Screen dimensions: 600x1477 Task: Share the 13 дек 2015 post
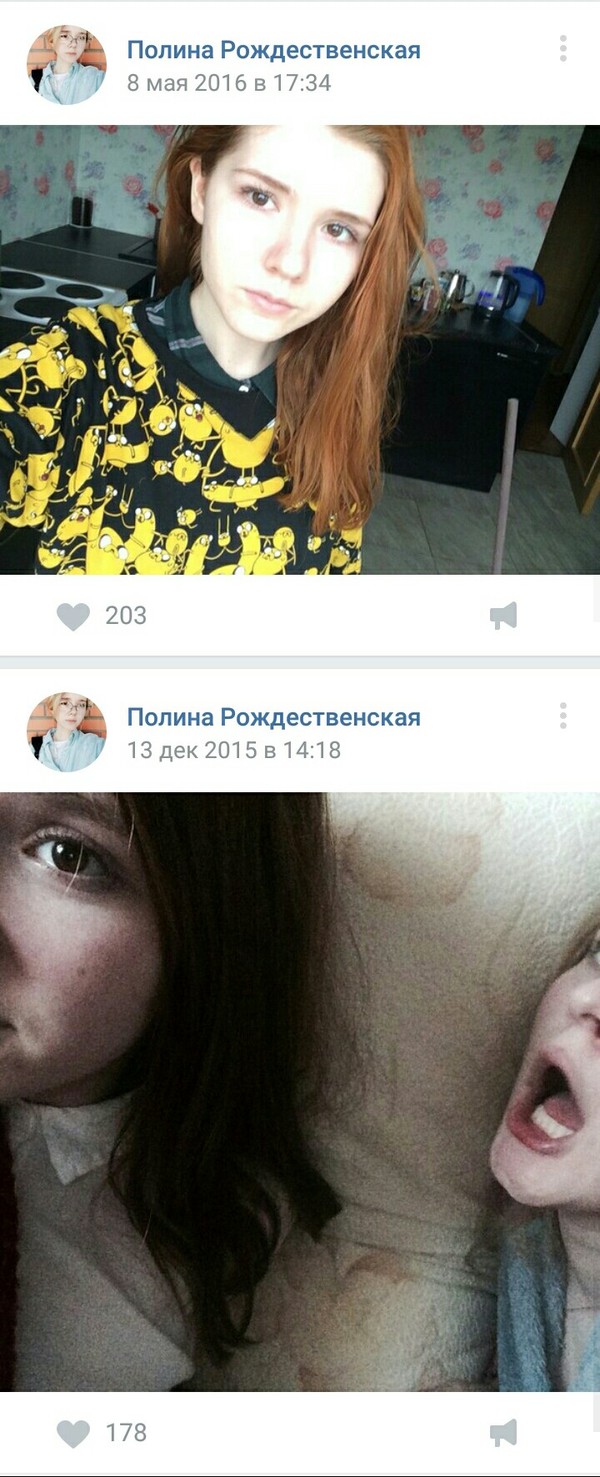pyautogui.click(x=504, y=1433)
